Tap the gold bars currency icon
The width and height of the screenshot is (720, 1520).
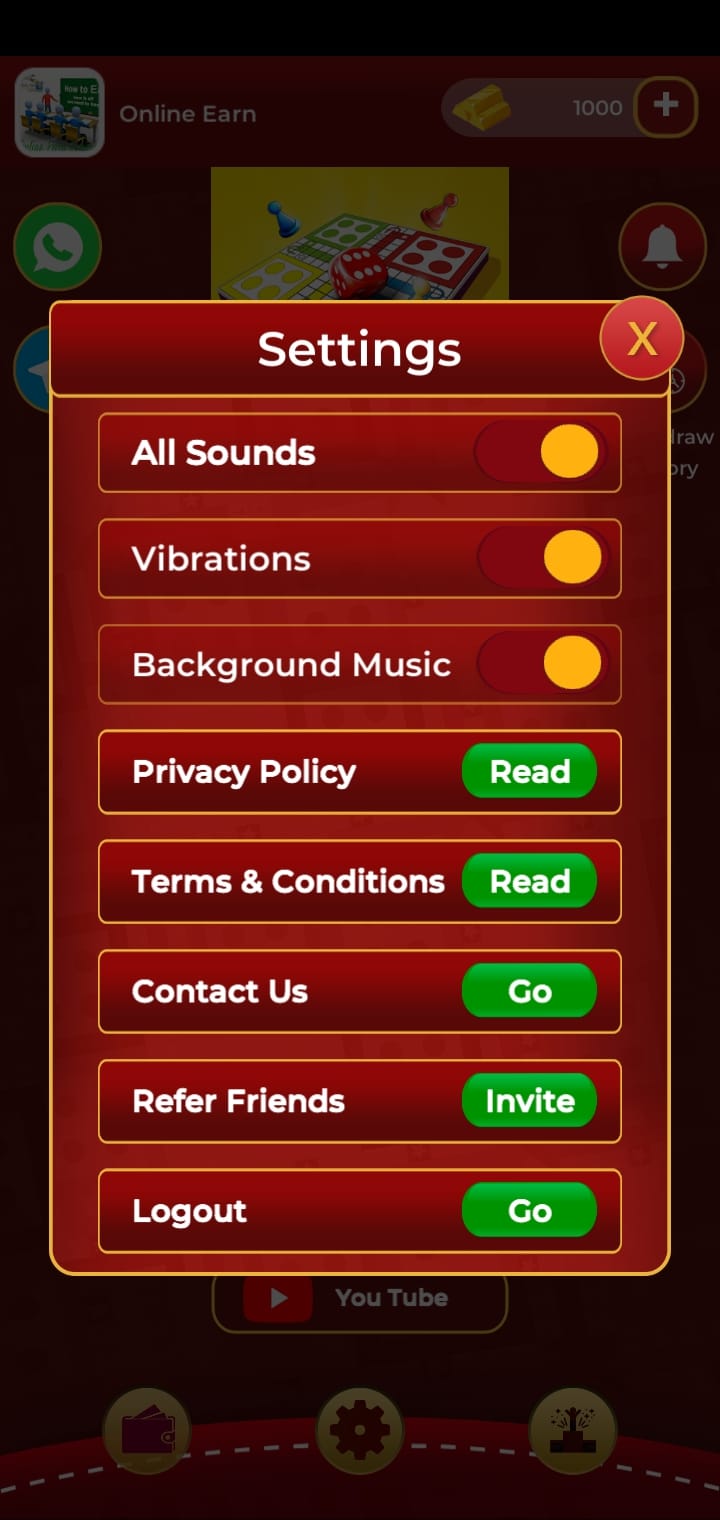[487, 108]
